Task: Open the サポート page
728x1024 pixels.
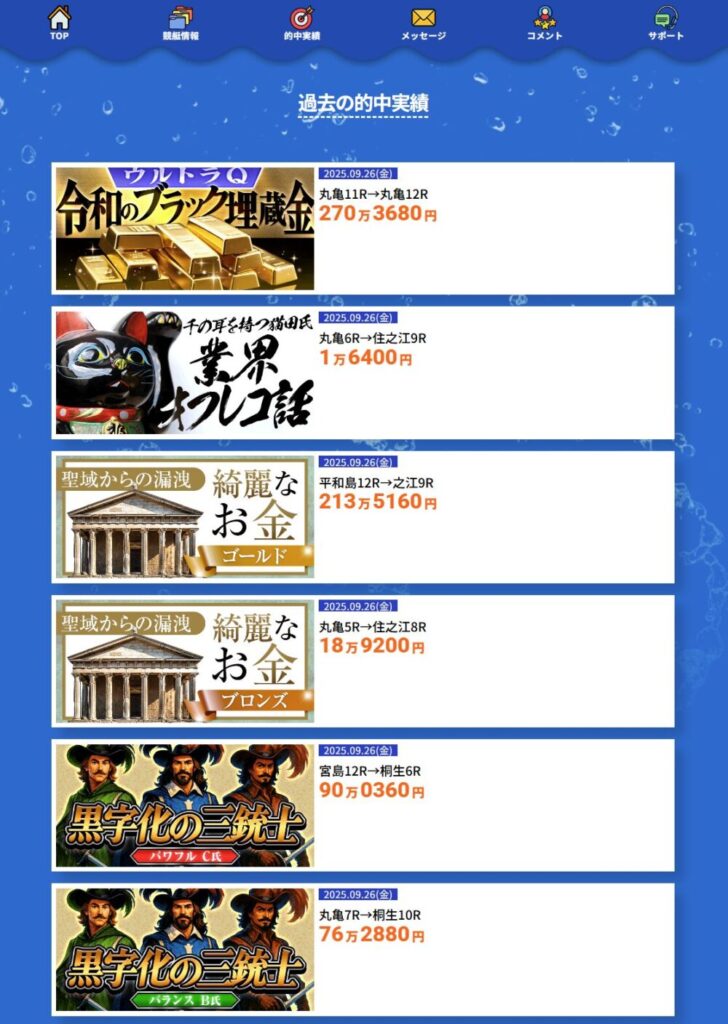Action: tap(666, 24)
